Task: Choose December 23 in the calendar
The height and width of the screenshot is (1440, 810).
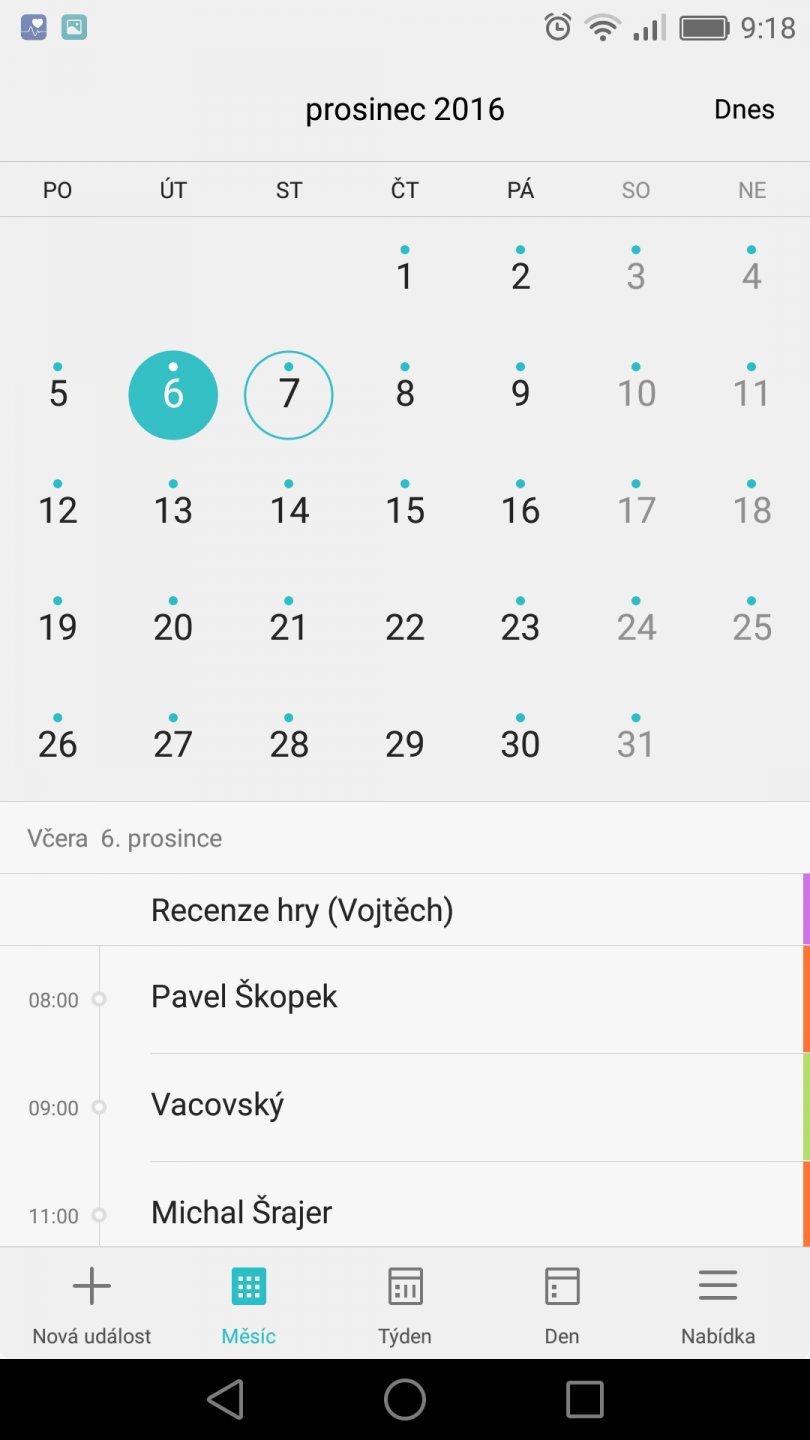Action: point(520,627)
